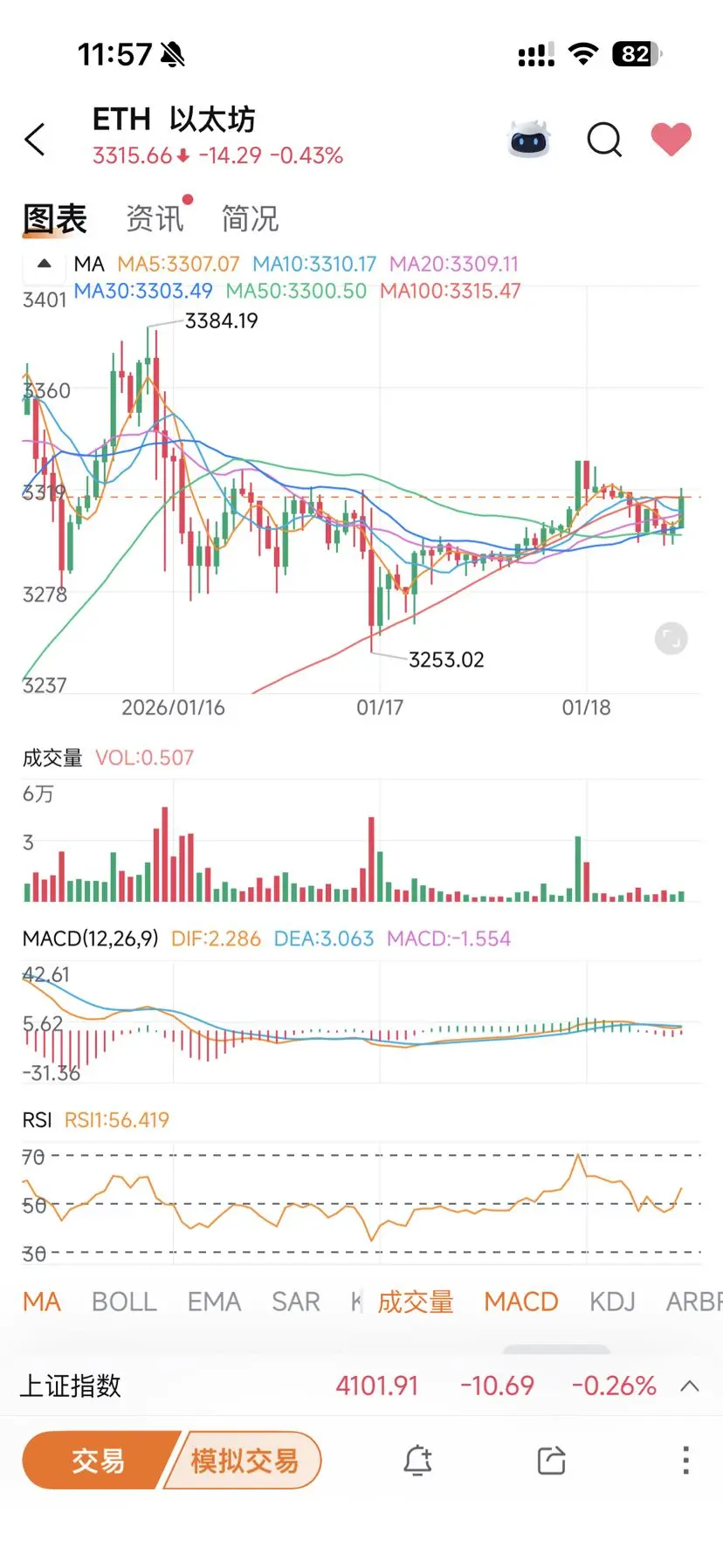The height and width of the screenshot is (1568, 723).
Task: Expand the 上证指数 index bar
Action: tap(690, 1386)
